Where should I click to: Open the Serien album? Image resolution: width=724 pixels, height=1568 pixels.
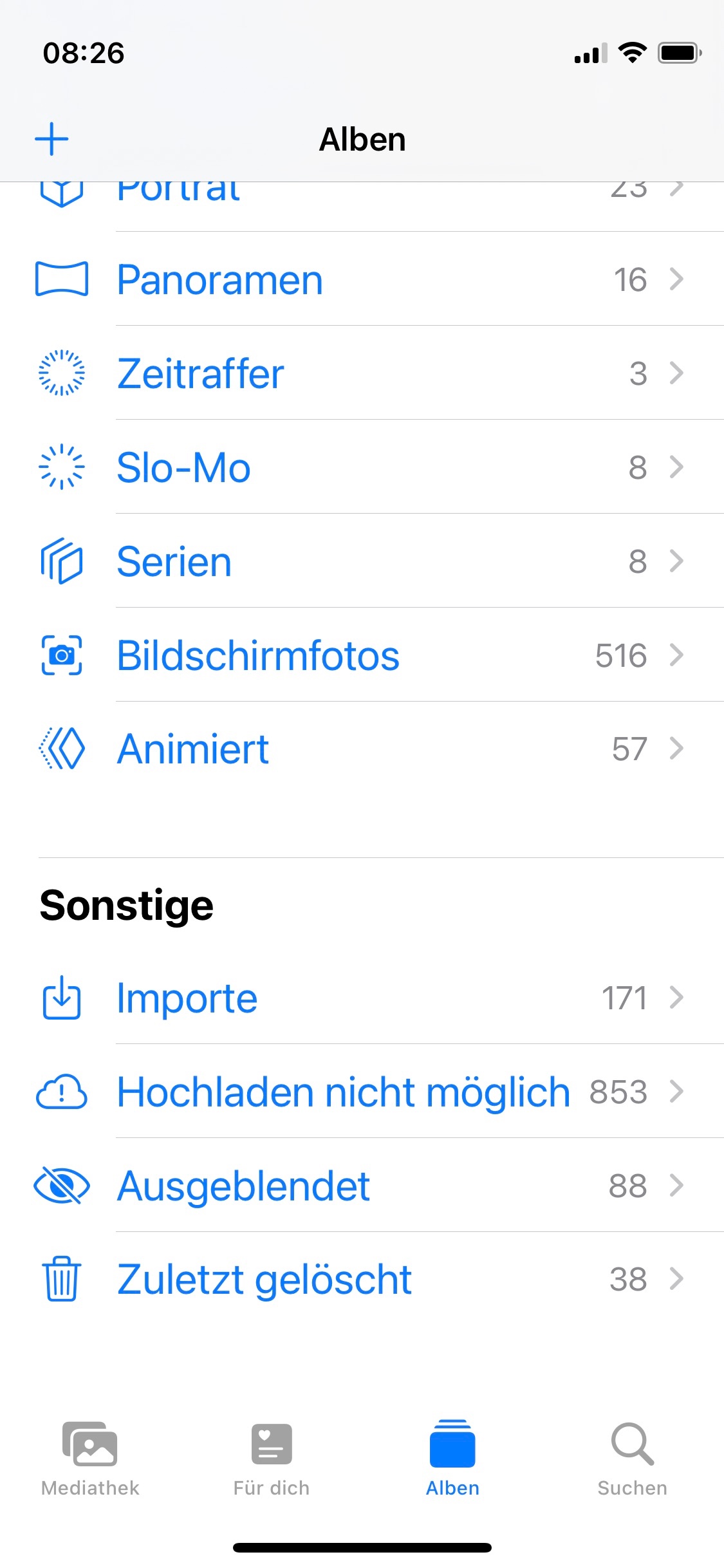pyautogui.click(x=360, y=561)
